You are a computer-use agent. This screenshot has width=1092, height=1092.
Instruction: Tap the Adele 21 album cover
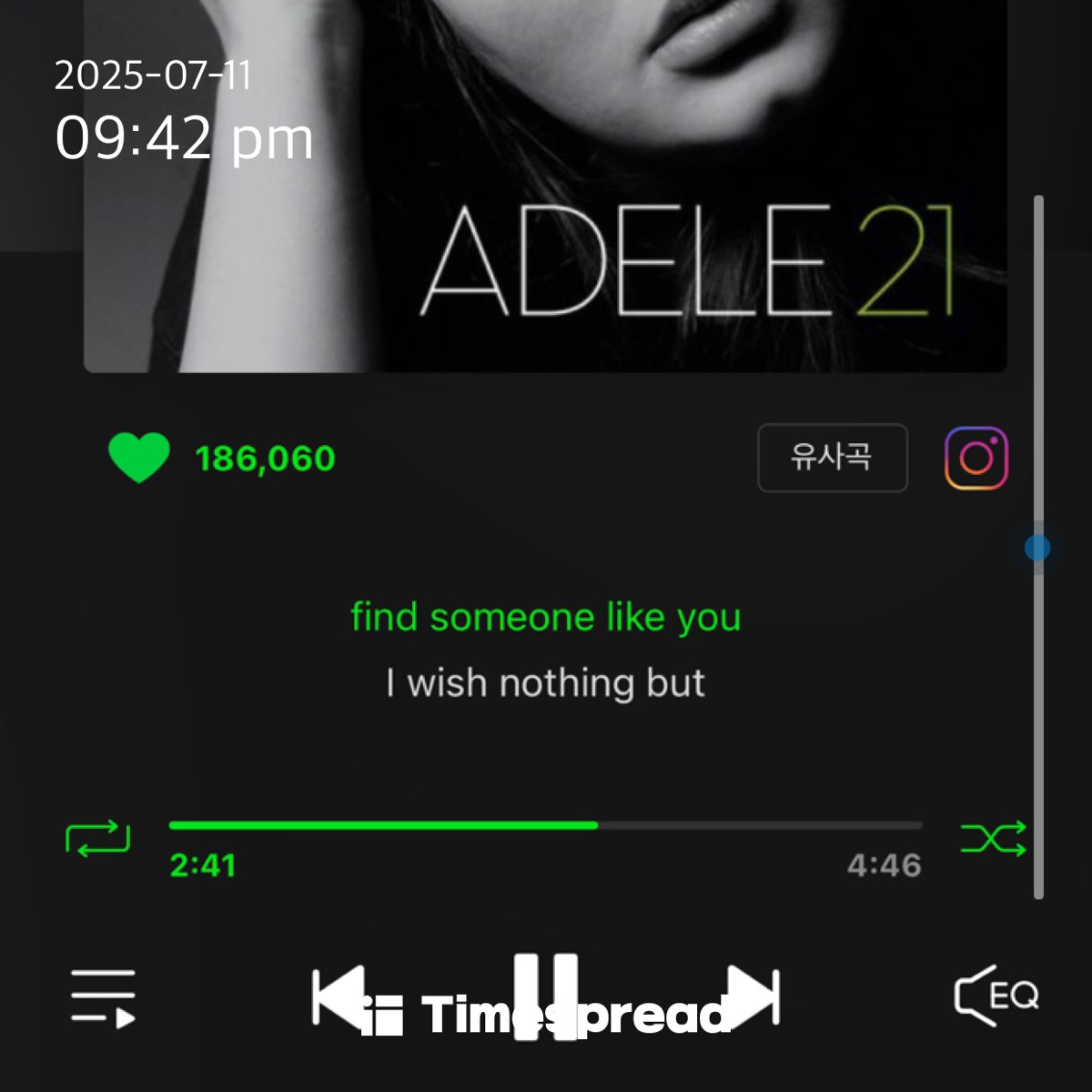click(546, 182)
